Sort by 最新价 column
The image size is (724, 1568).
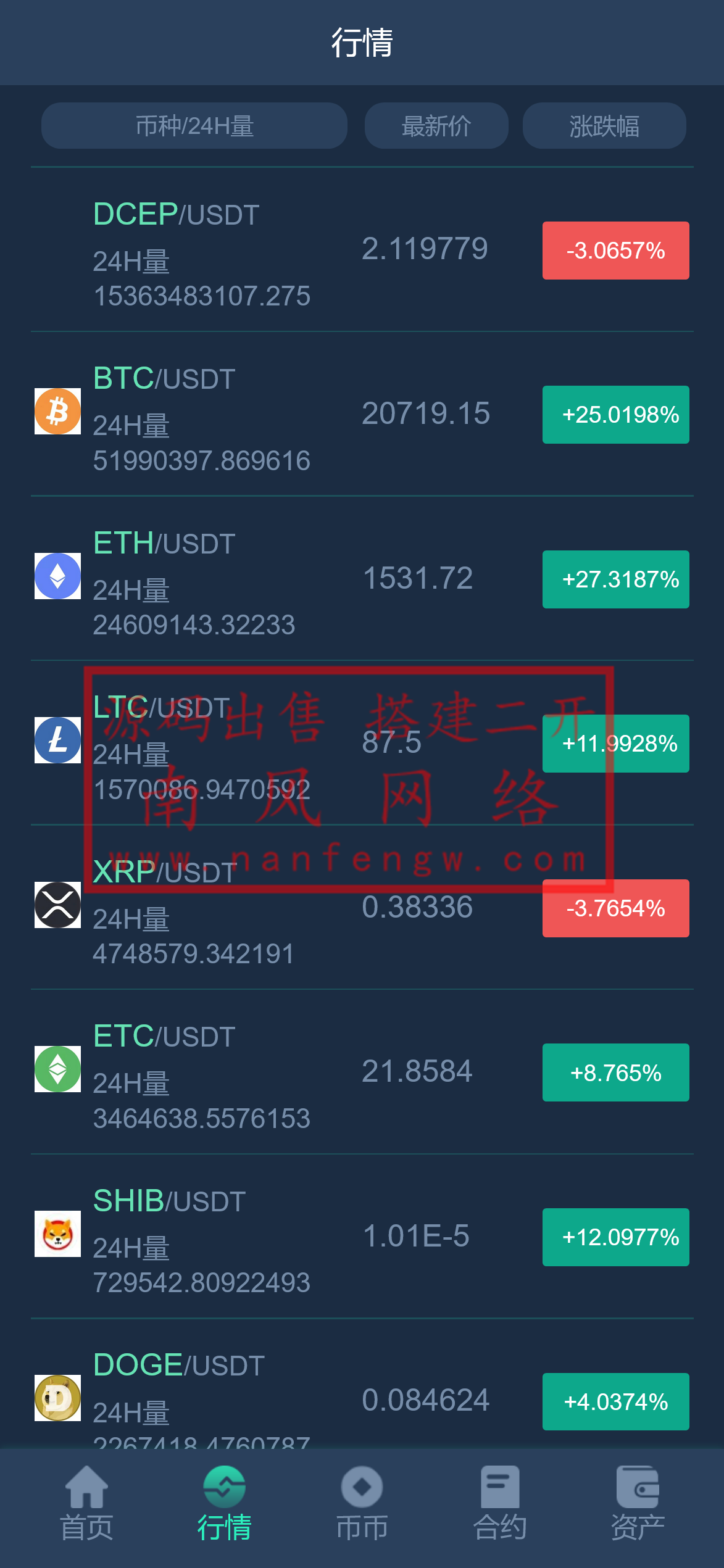[436, 126]
